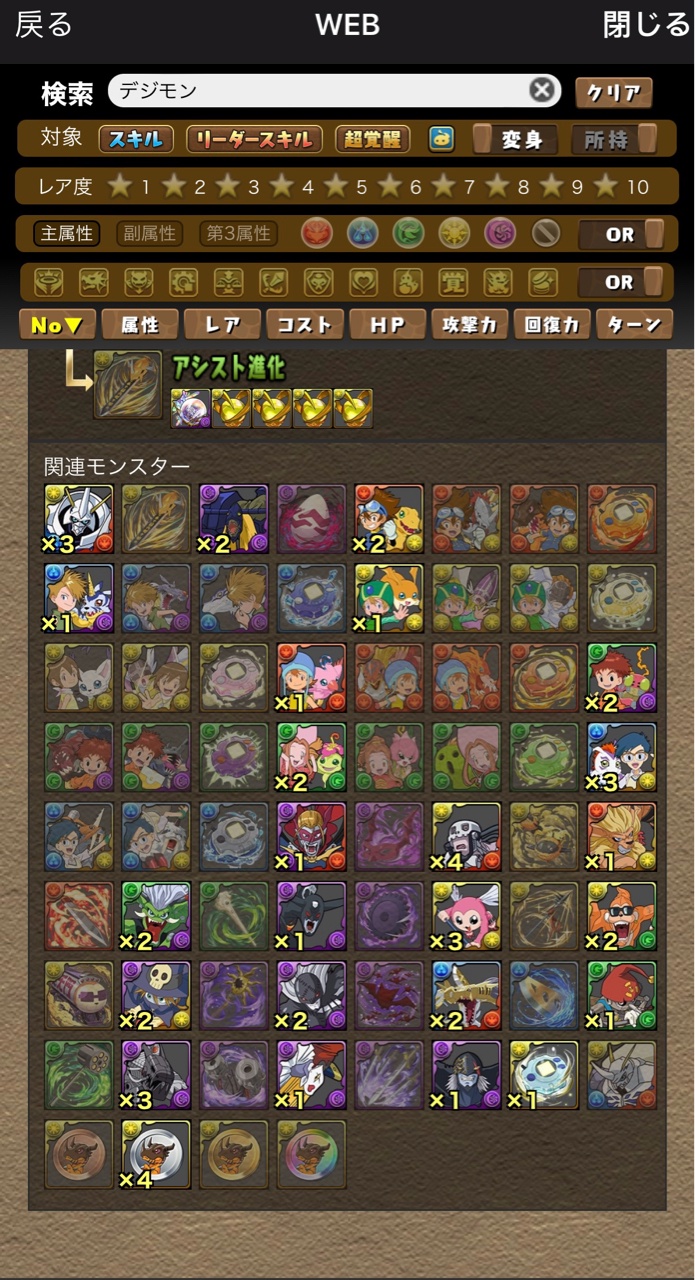Focus the デジモン search field
The image size is (695, 1280).
coord(320,91)
